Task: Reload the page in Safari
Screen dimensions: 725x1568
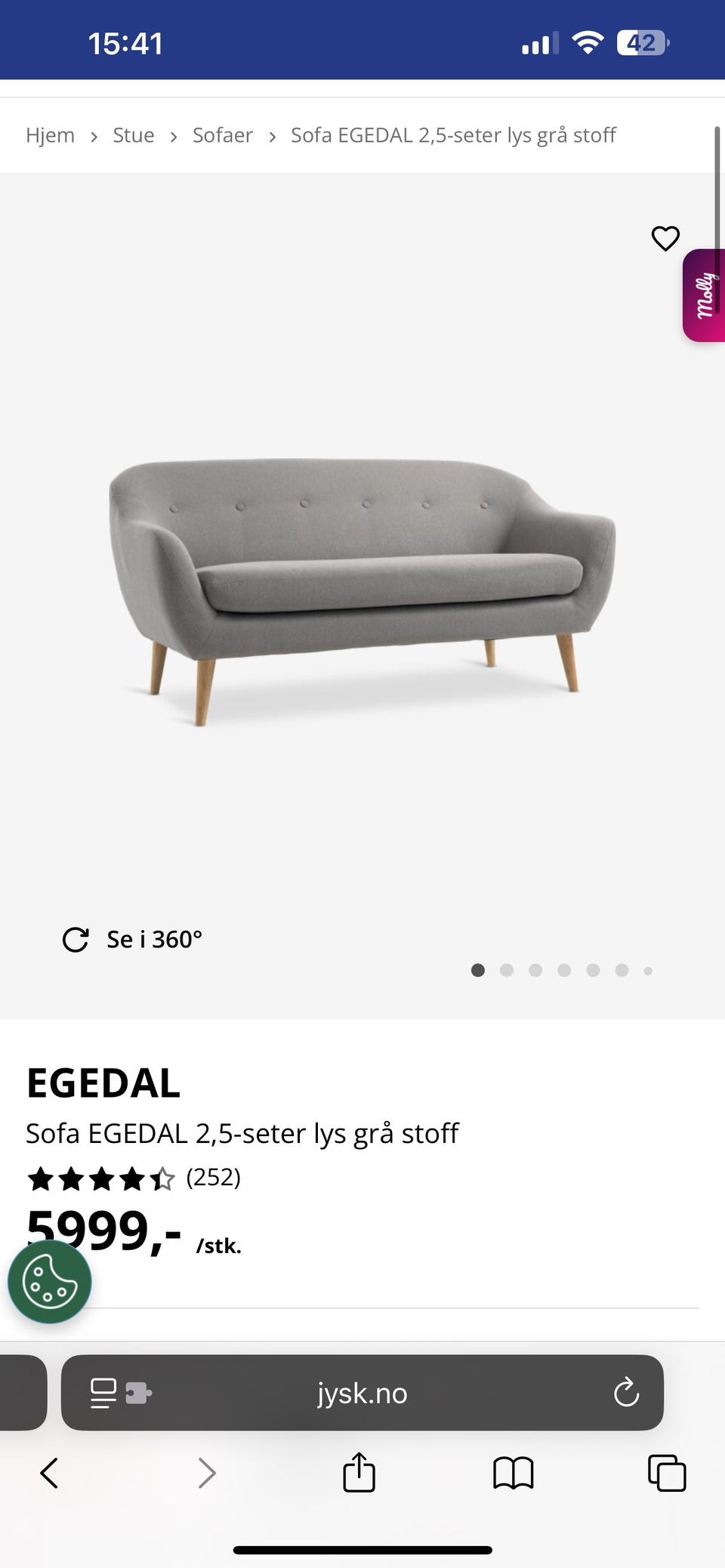Action: pyautogui.click(x=626, y=1393)
